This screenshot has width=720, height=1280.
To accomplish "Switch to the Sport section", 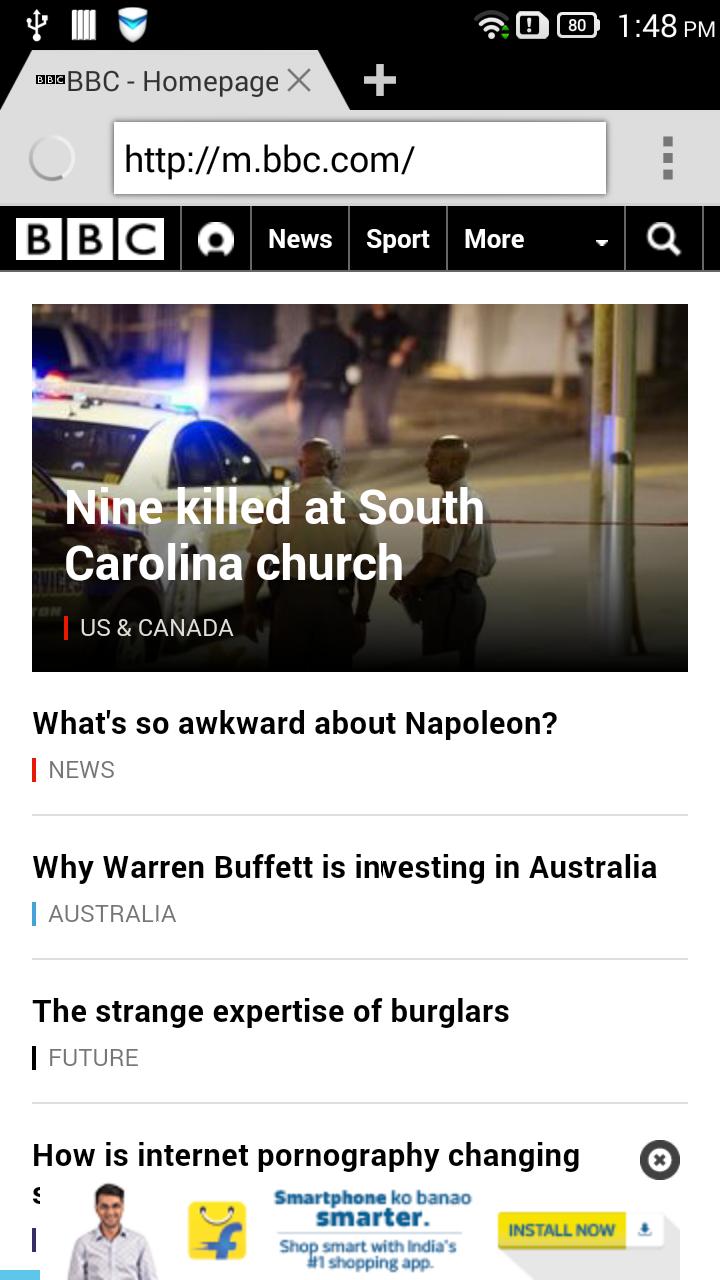I will point(397,239).
